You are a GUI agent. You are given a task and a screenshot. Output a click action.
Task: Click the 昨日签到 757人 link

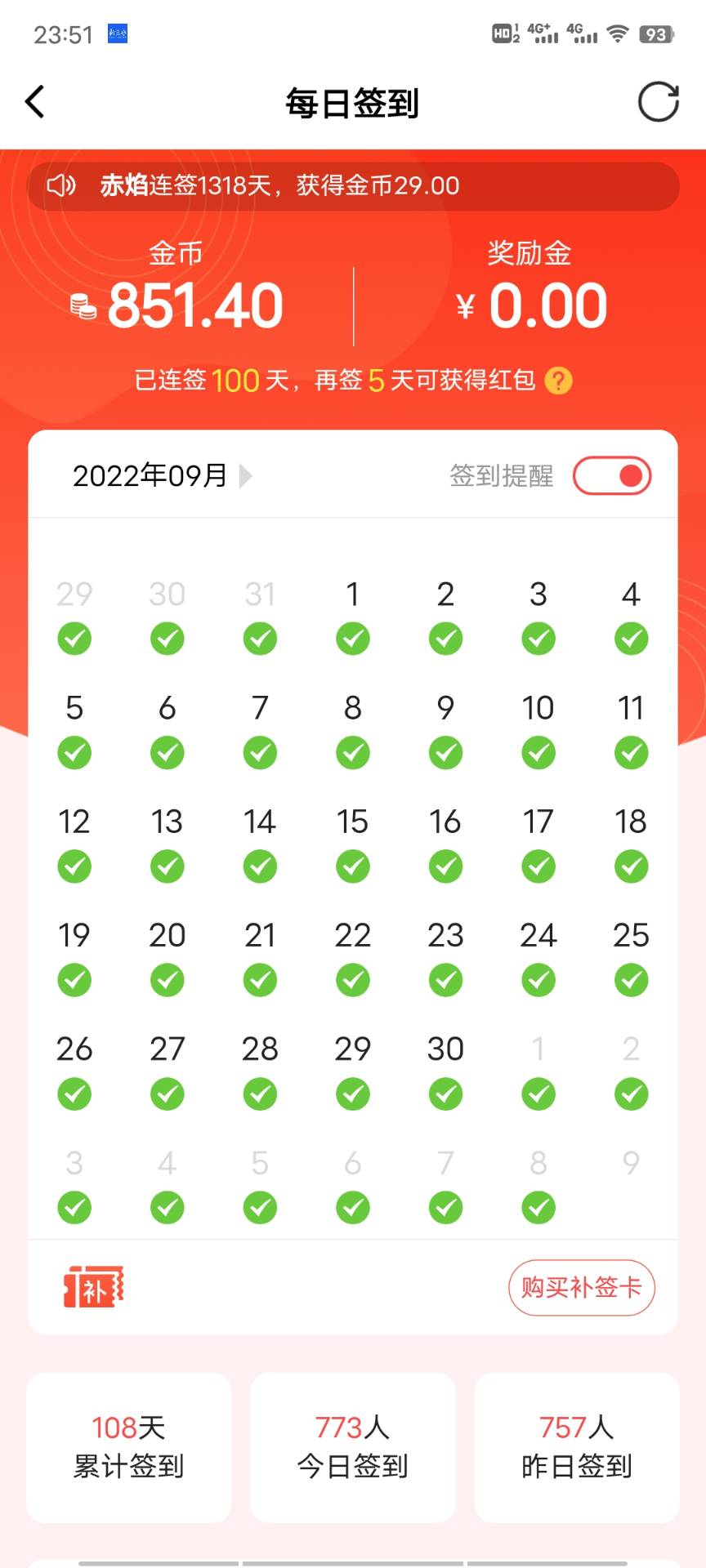tap(577, 1447)
